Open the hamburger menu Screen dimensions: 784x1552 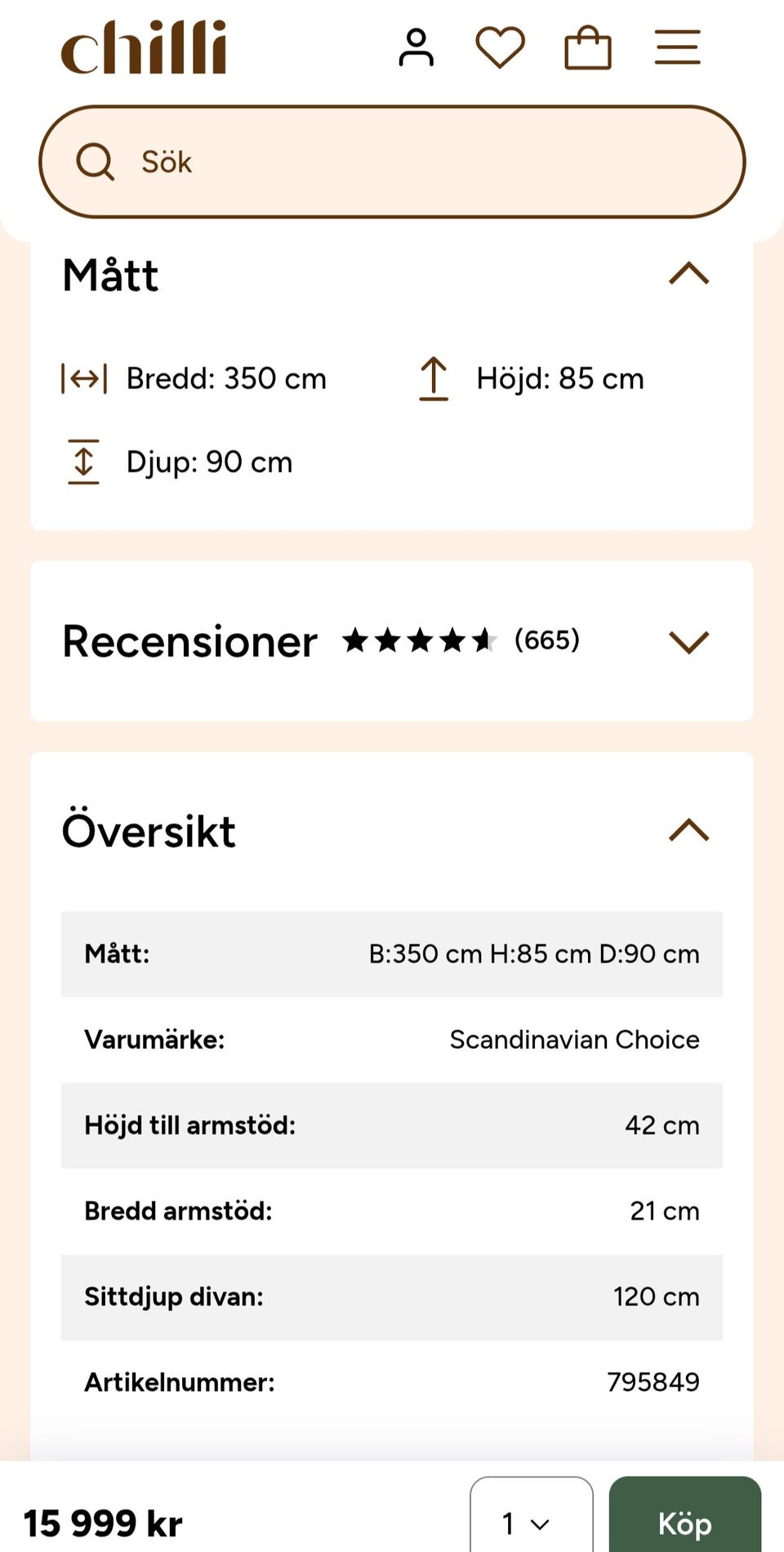click(x=678, y=47)
